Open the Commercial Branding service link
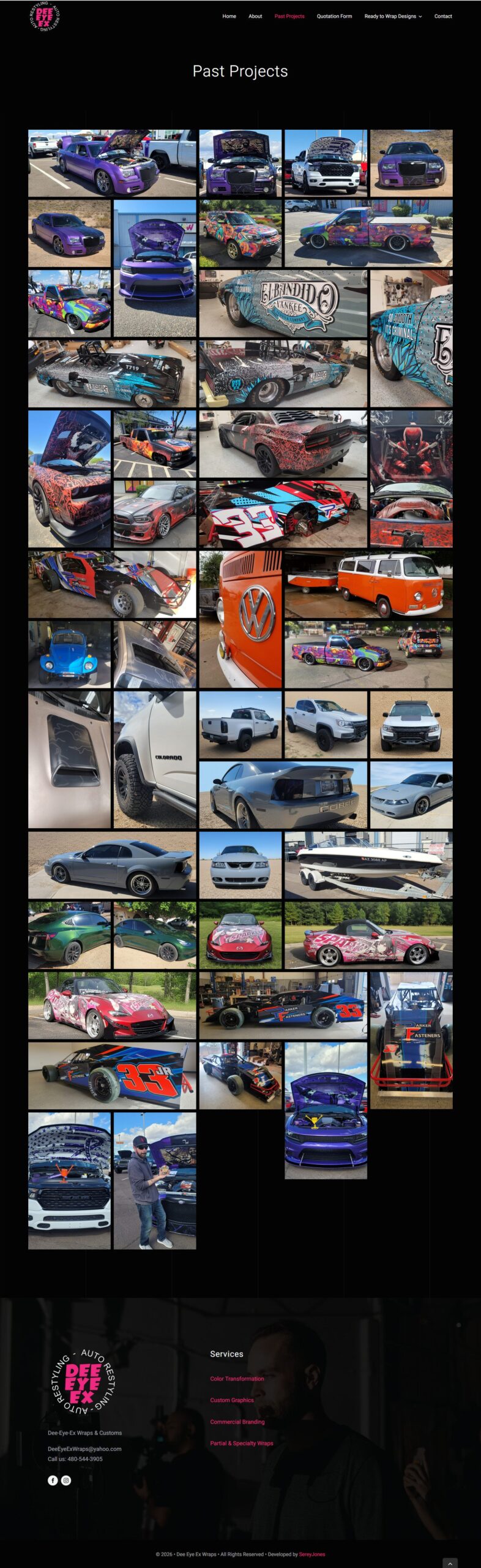The image size is (481, 1568). click(237, 1422)
